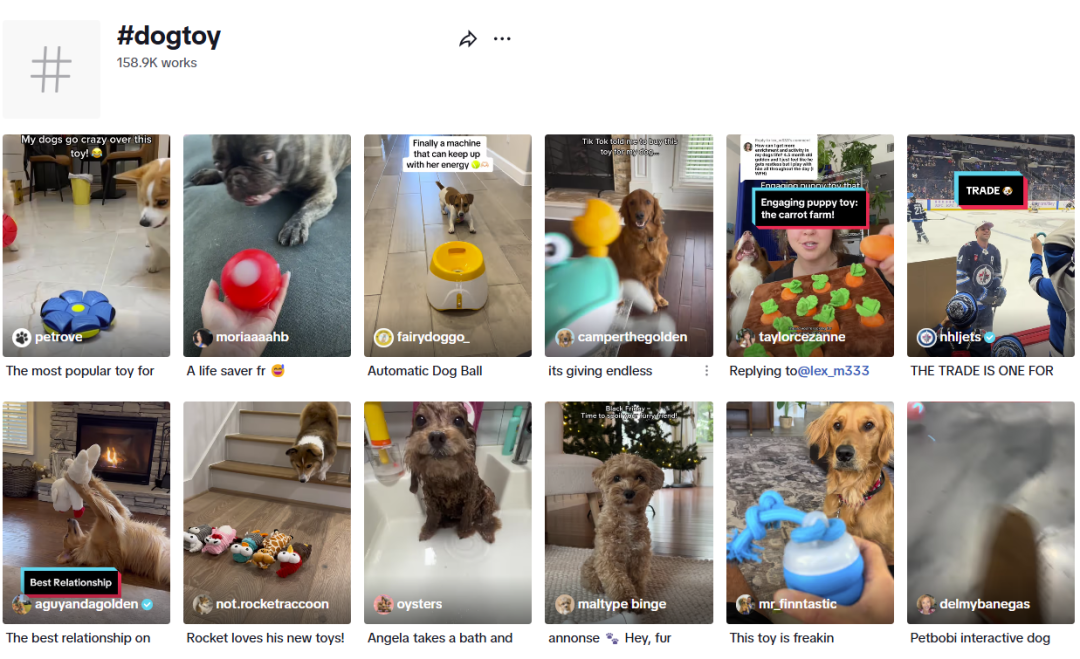Open the more options menu beside share
This screenshot has width=1080, height=659.
[x=502, y=39]
